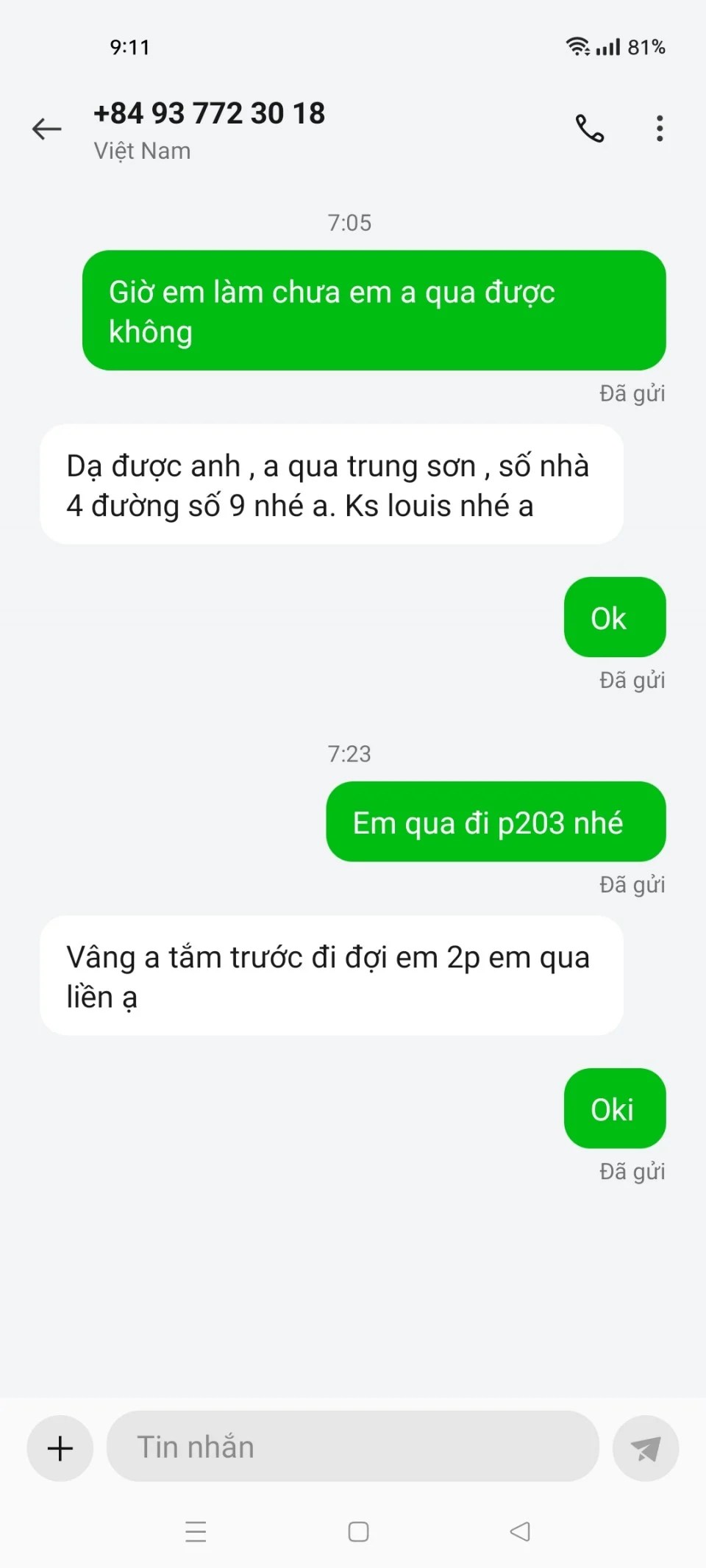Image resolution: width=706 pixels, height=1568 pixels.
Task: Call +84 93 772 30 18
Action: click(x=589, y=129)
